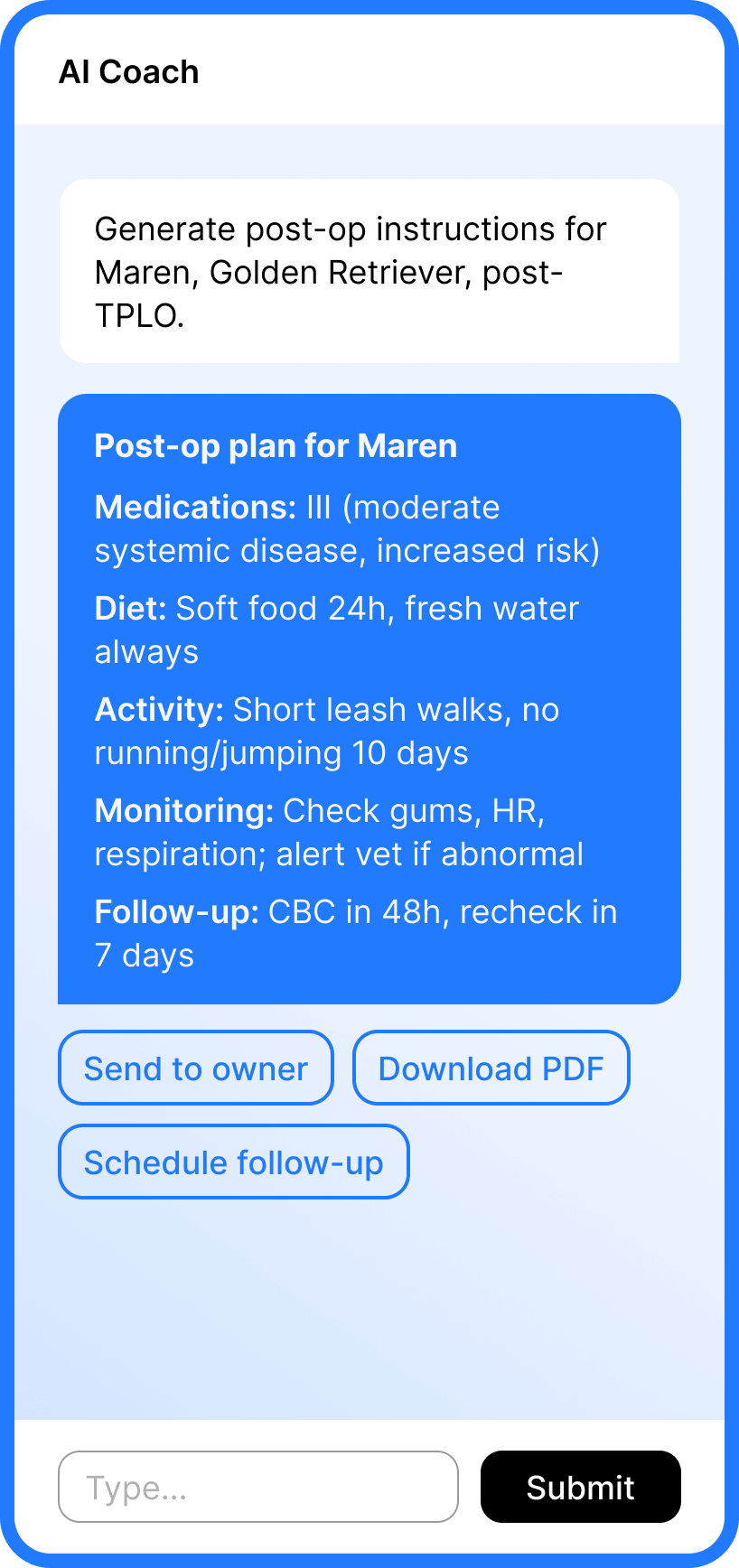Click the Send to owner button
The image size is (739, 1568).
coord(195,1068)
